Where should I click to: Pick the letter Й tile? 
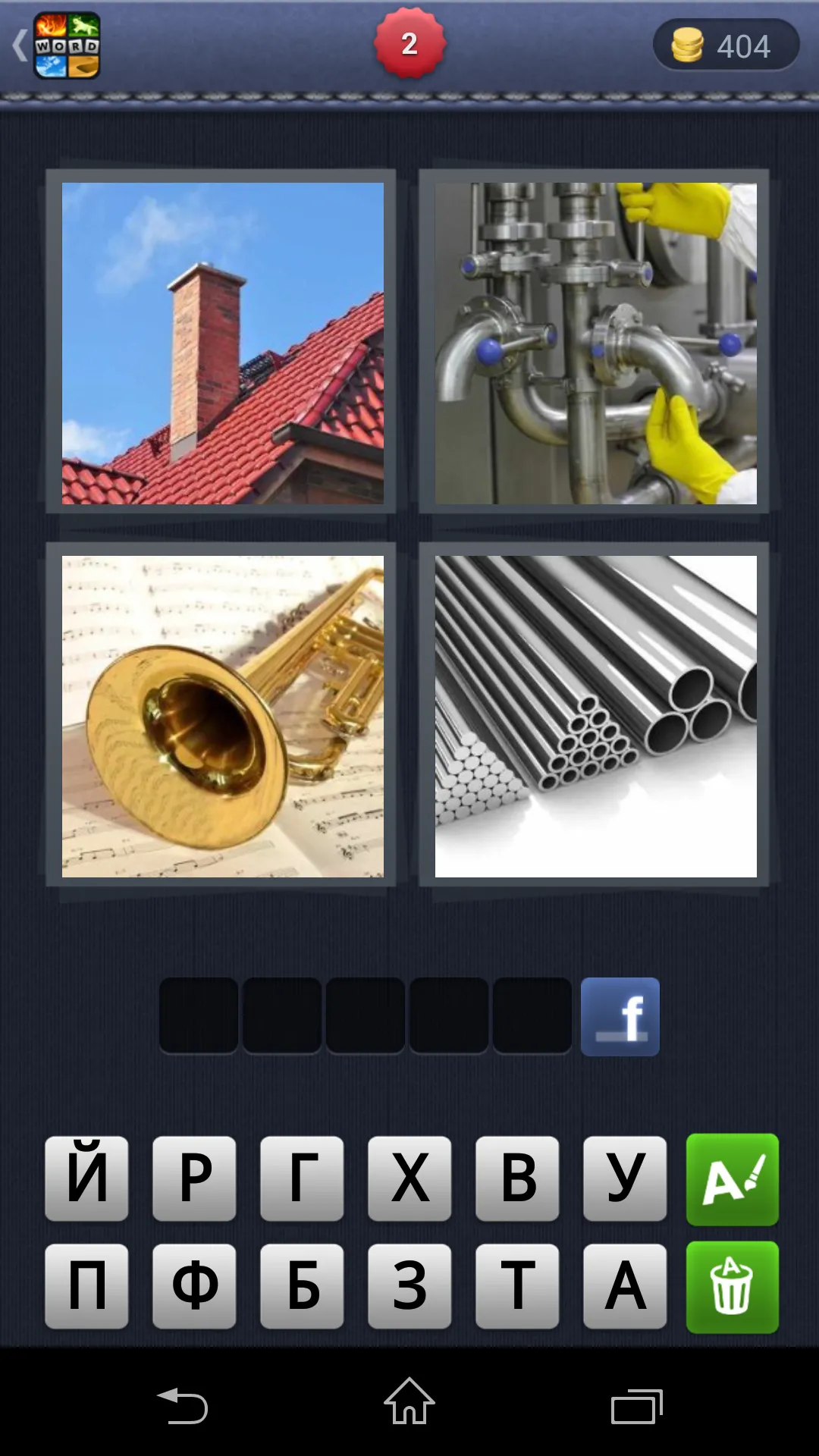(86, 1178)
